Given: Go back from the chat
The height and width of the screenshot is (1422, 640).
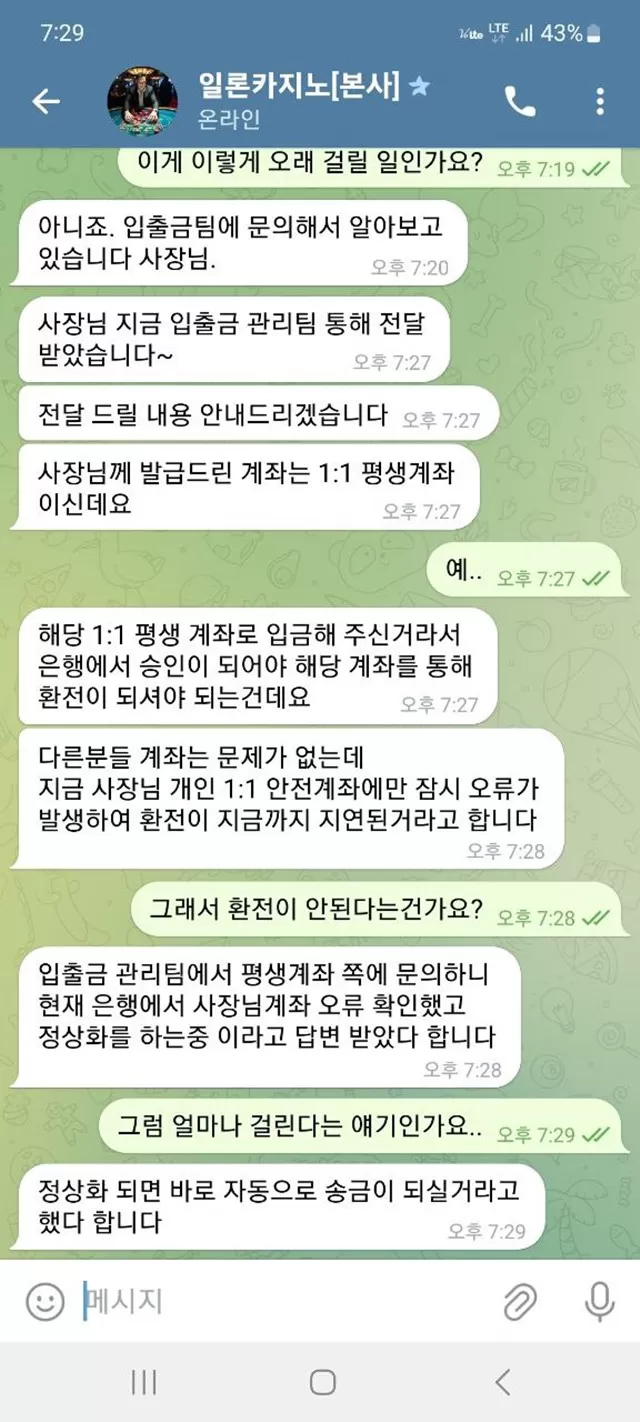Looking at the screenshot, I should tap(45, 101).
